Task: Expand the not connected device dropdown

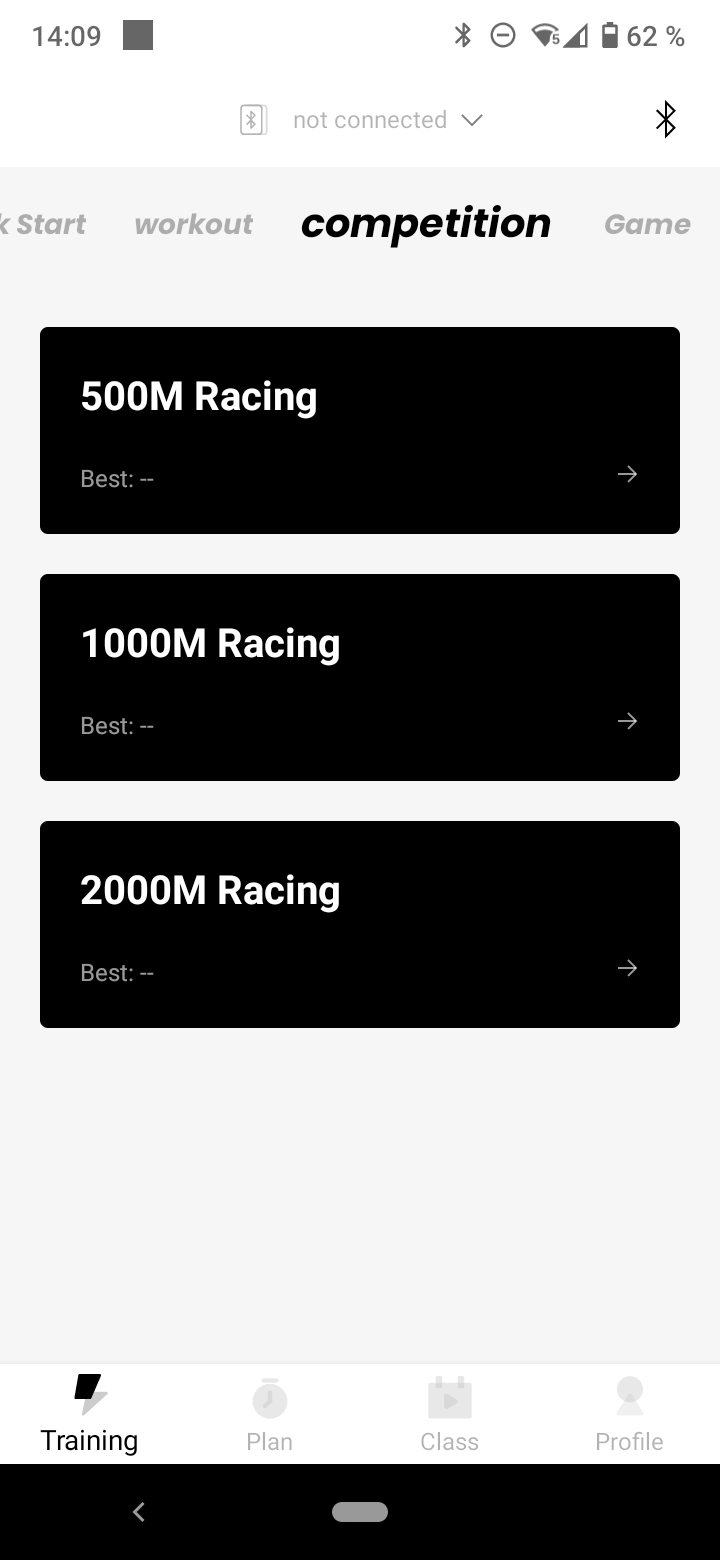Action: pyautogui.click(x=387, y=120)
